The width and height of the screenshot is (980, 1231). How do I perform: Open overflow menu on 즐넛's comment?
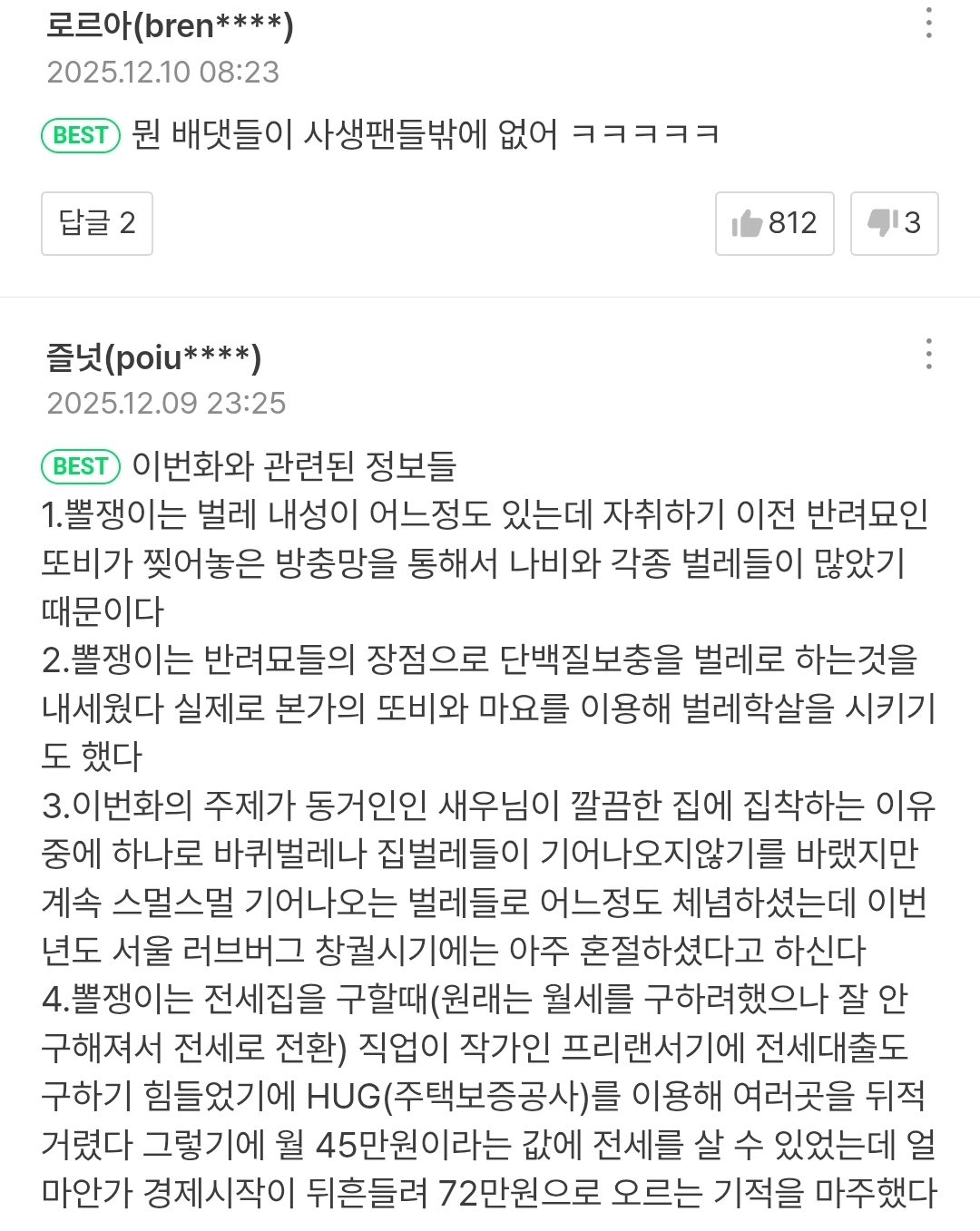(x=928, y=354)
